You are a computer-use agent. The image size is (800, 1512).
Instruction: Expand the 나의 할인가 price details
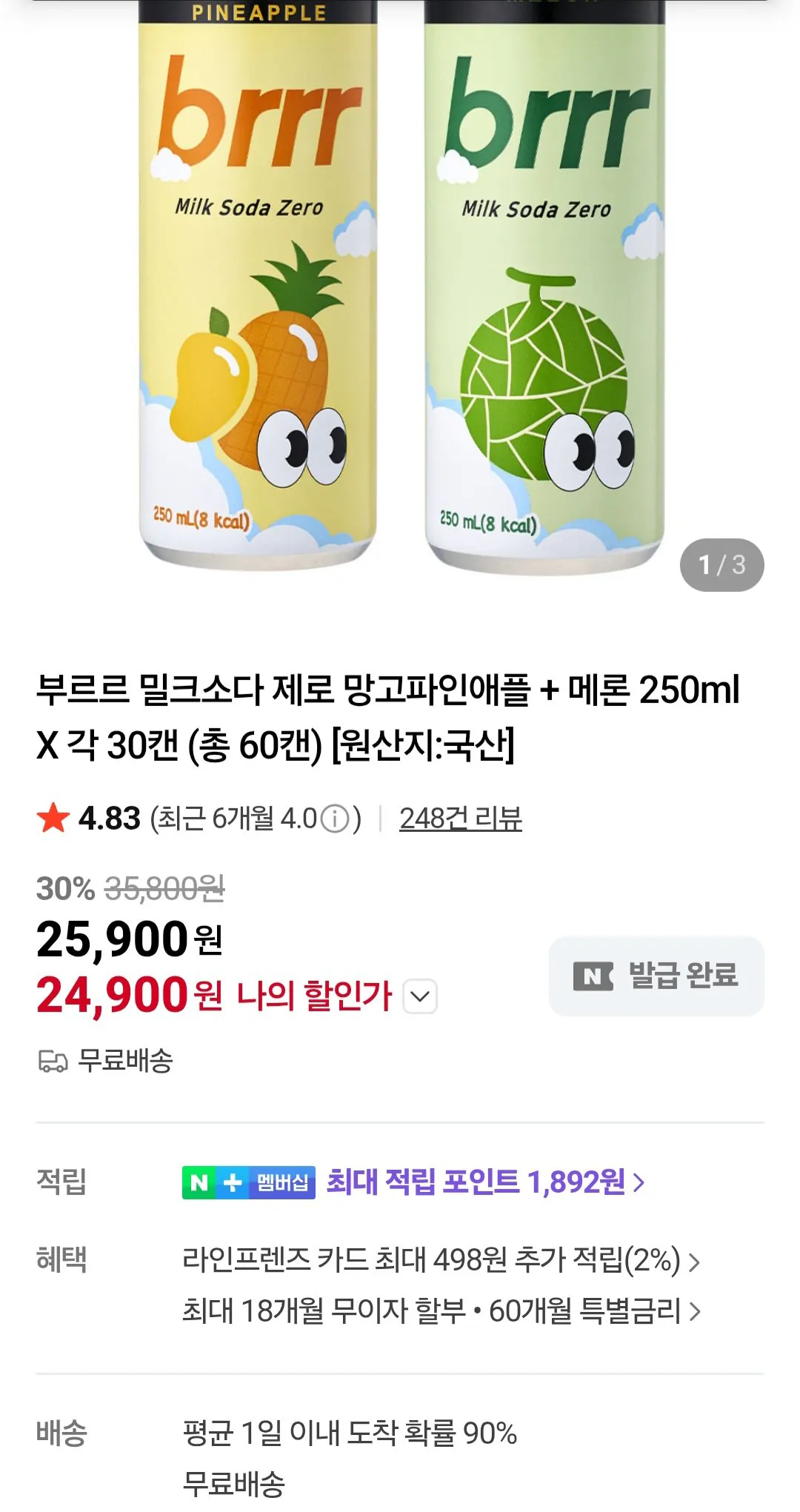click(x=421, y=997)
